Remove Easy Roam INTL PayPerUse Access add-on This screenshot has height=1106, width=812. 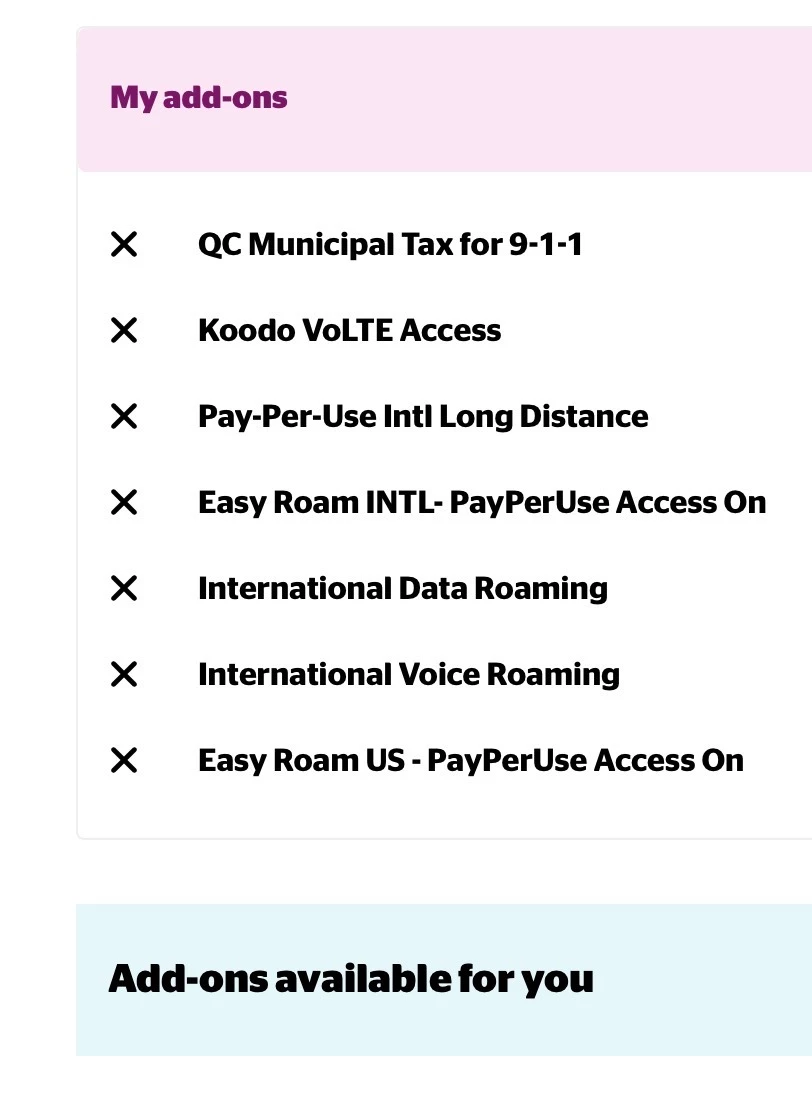[124, 502]
